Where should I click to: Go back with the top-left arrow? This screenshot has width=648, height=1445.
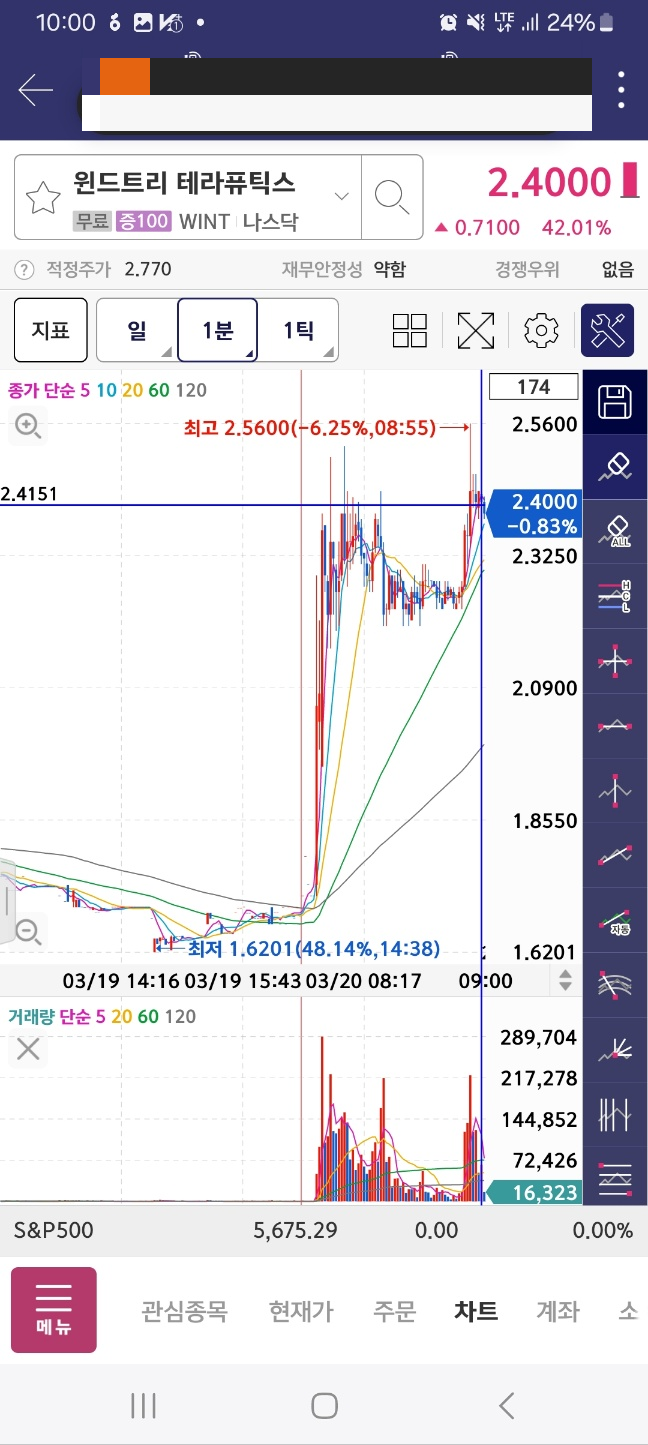[x=35, y=90]
